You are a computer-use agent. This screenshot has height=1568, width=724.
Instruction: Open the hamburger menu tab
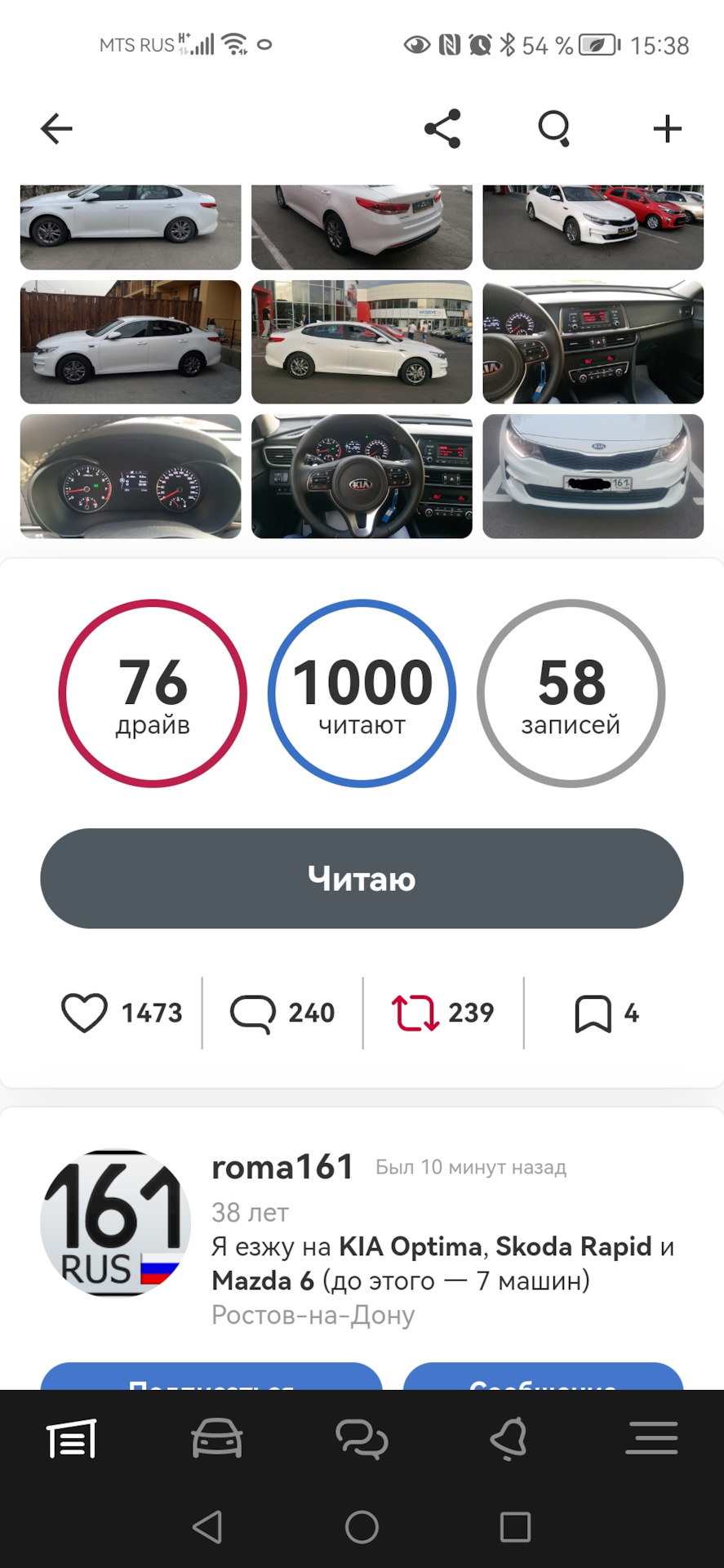651,1438
